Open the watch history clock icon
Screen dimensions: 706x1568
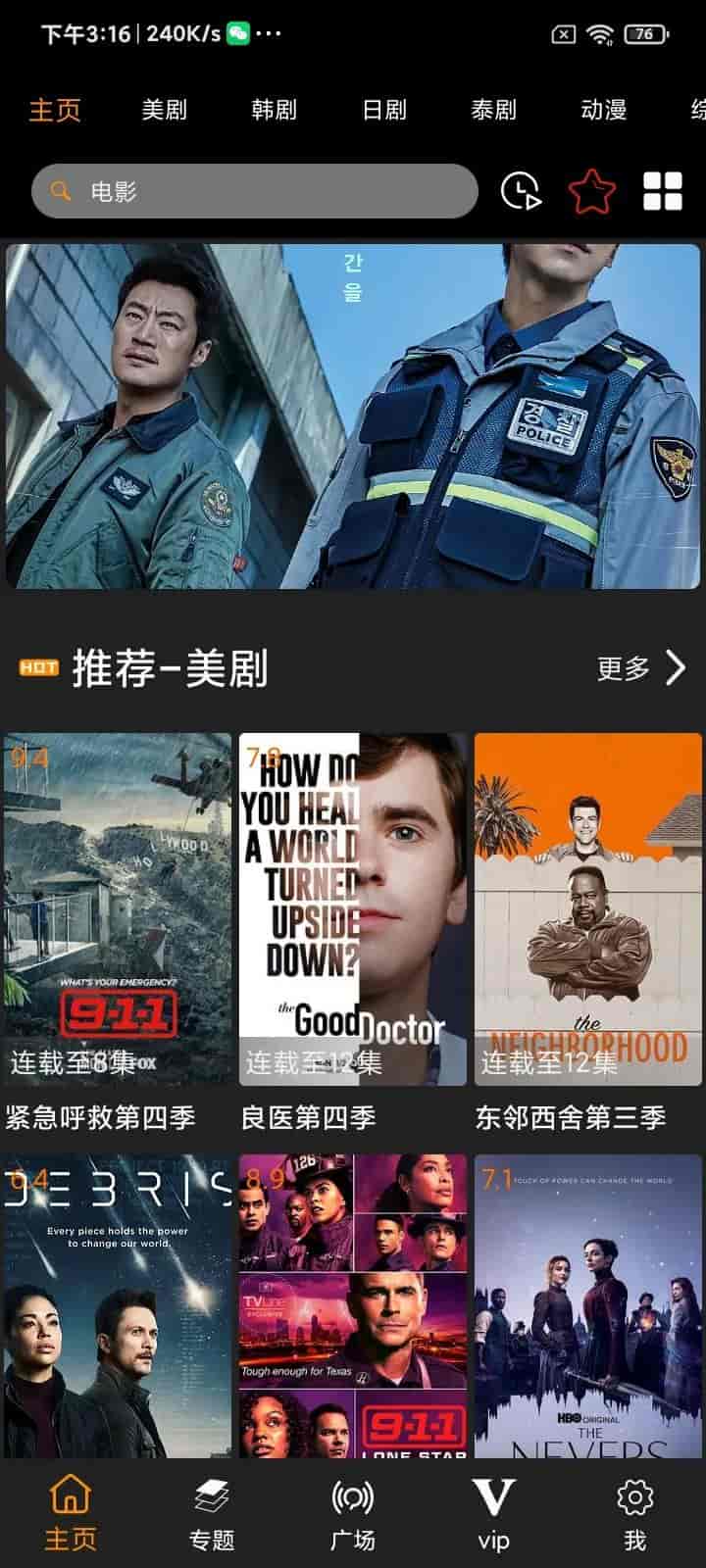coord(521,191)
